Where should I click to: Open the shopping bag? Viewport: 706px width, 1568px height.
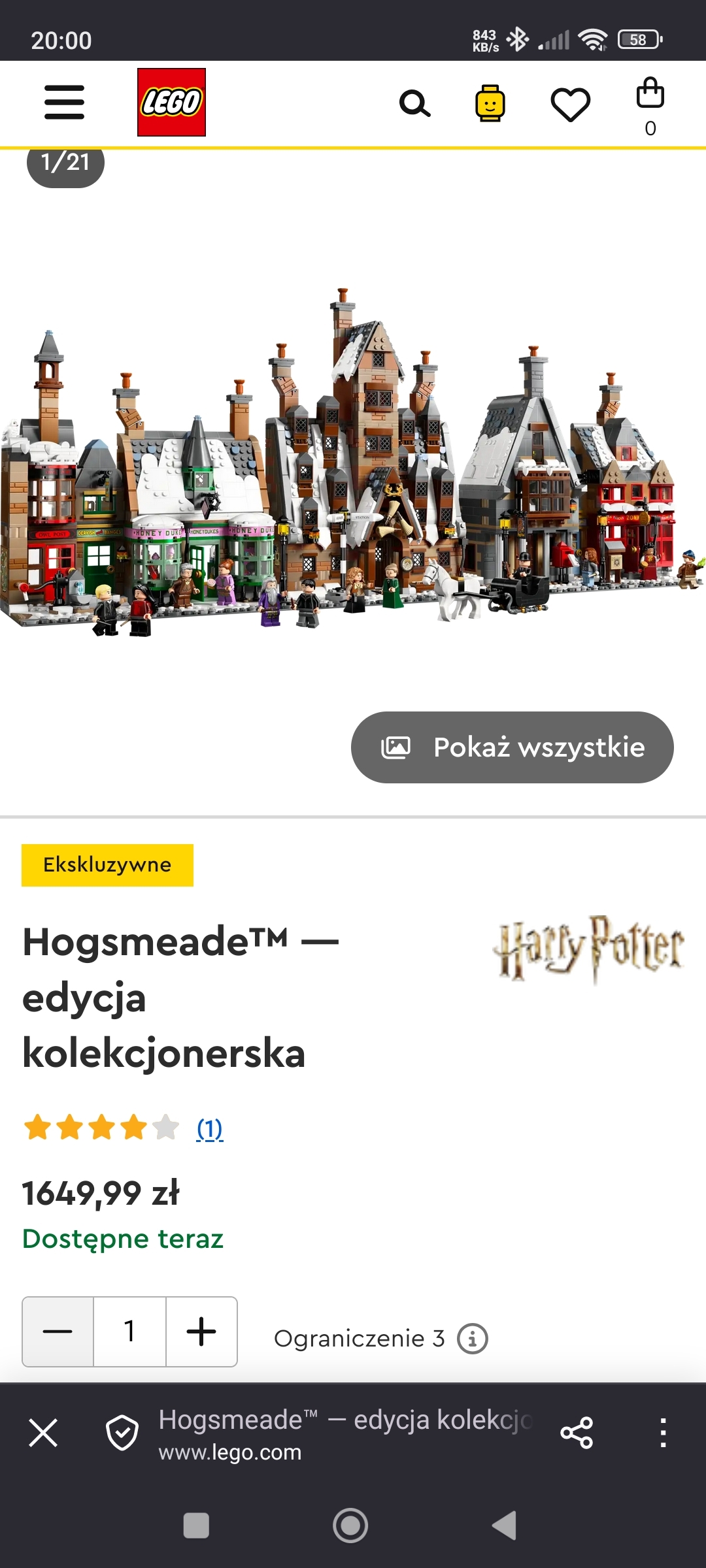tap(650, 105)
